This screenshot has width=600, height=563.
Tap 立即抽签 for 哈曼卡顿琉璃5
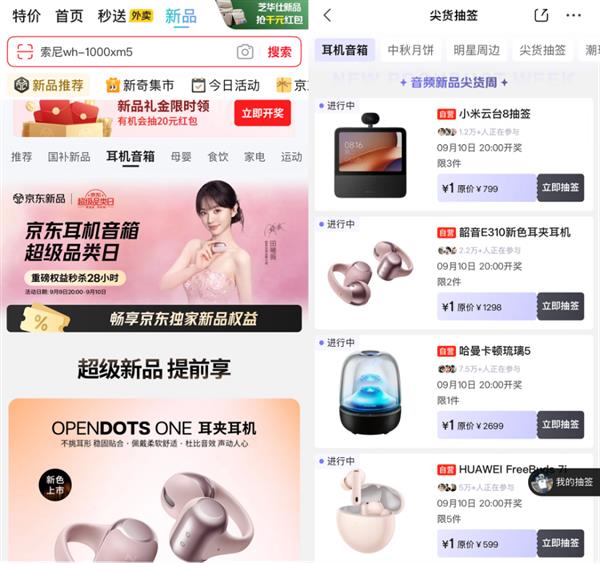[x=560, y=424]
